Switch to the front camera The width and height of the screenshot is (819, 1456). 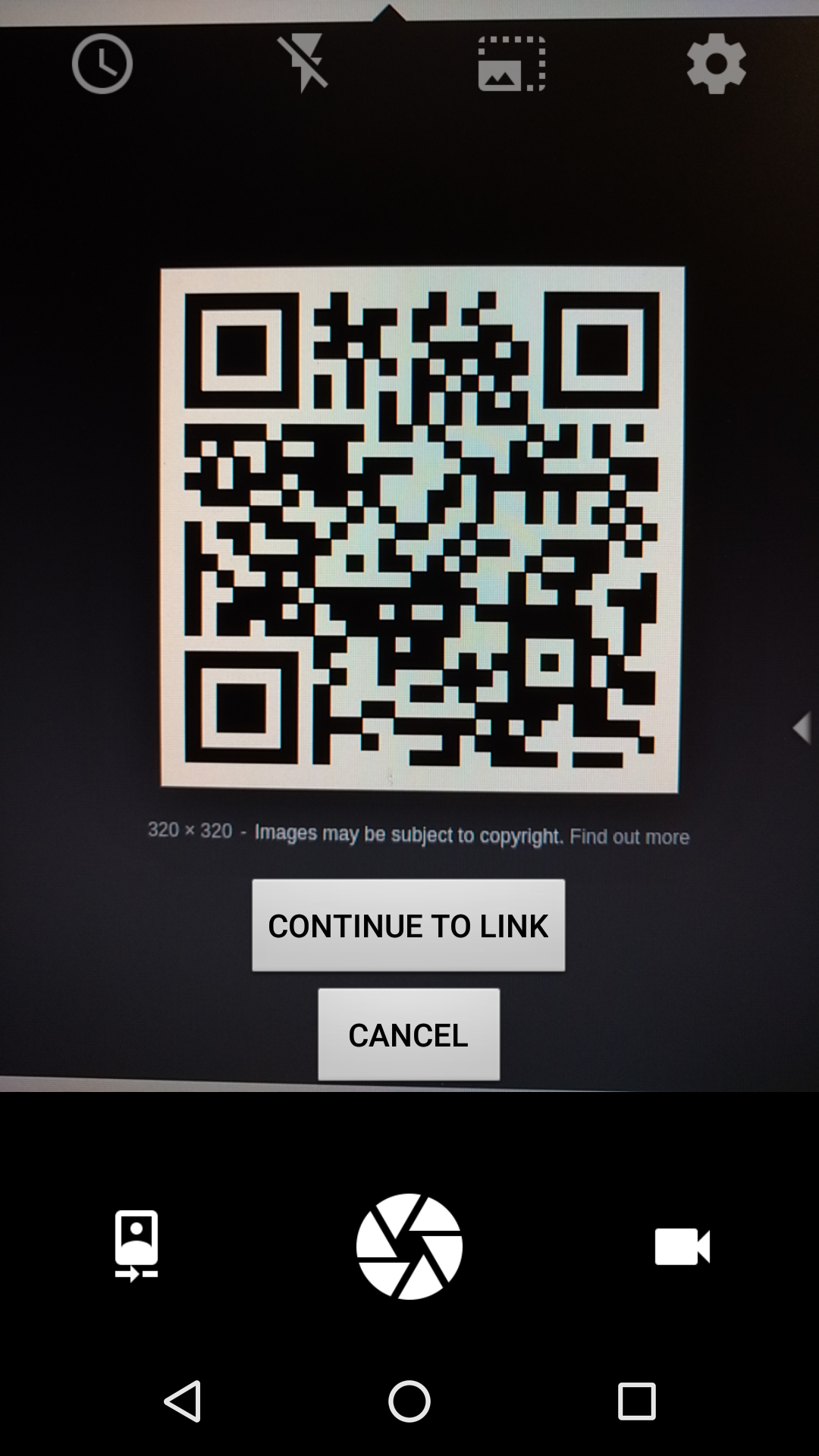pyautogui.click(x=136, y=1247)
